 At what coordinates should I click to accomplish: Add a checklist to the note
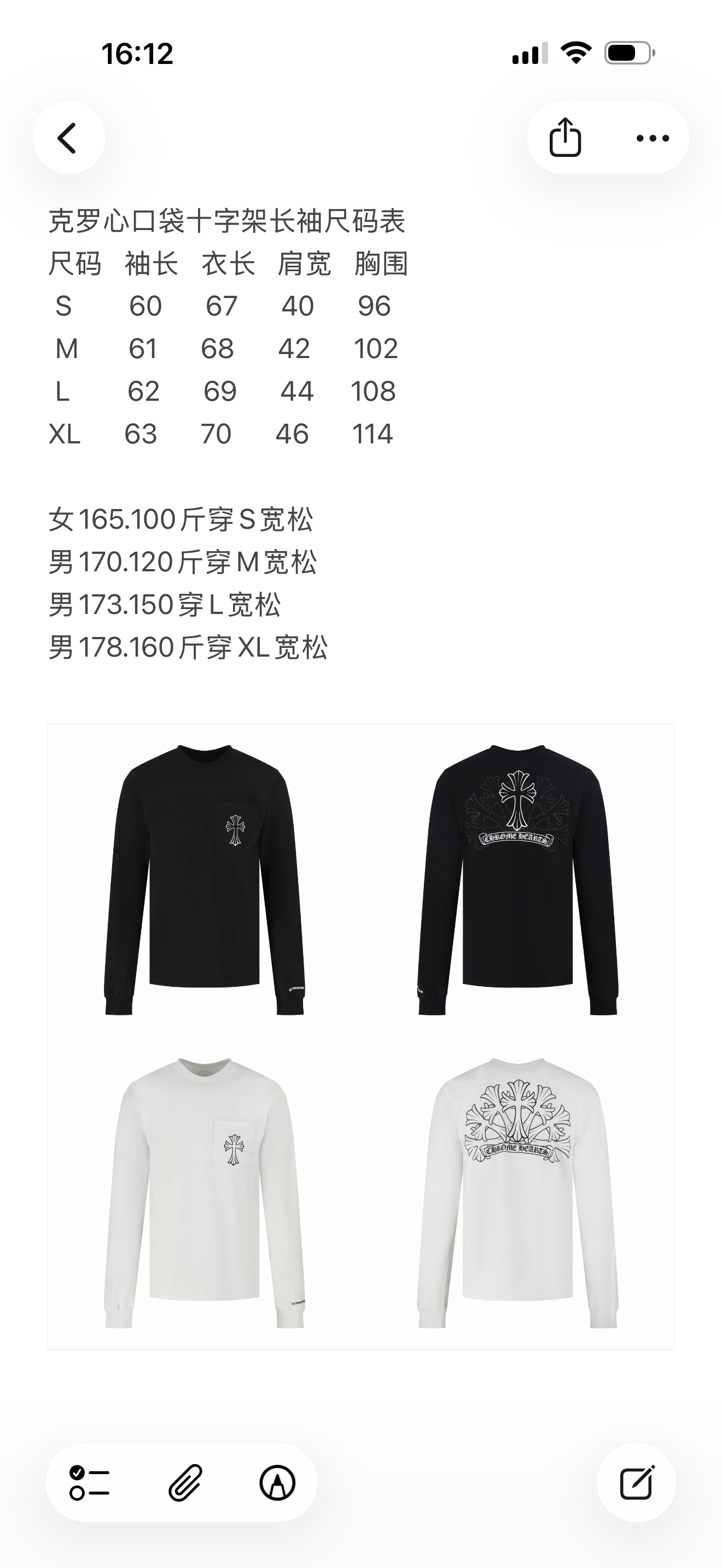[89, 1482]
